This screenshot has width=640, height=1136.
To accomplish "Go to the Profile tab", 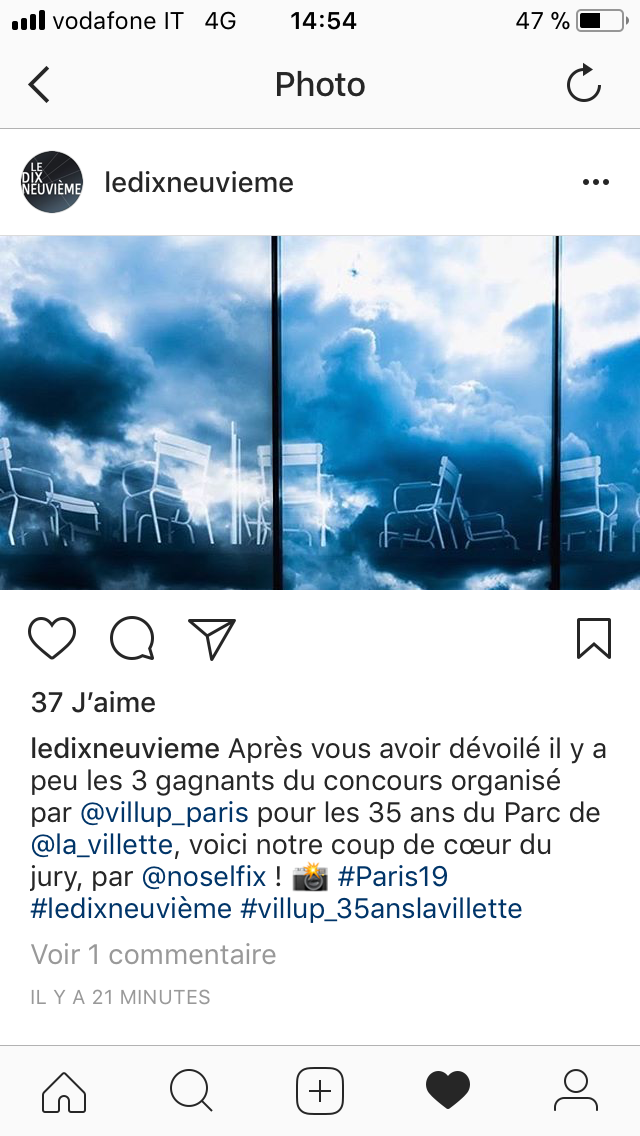I will [x=575, y=1090].
